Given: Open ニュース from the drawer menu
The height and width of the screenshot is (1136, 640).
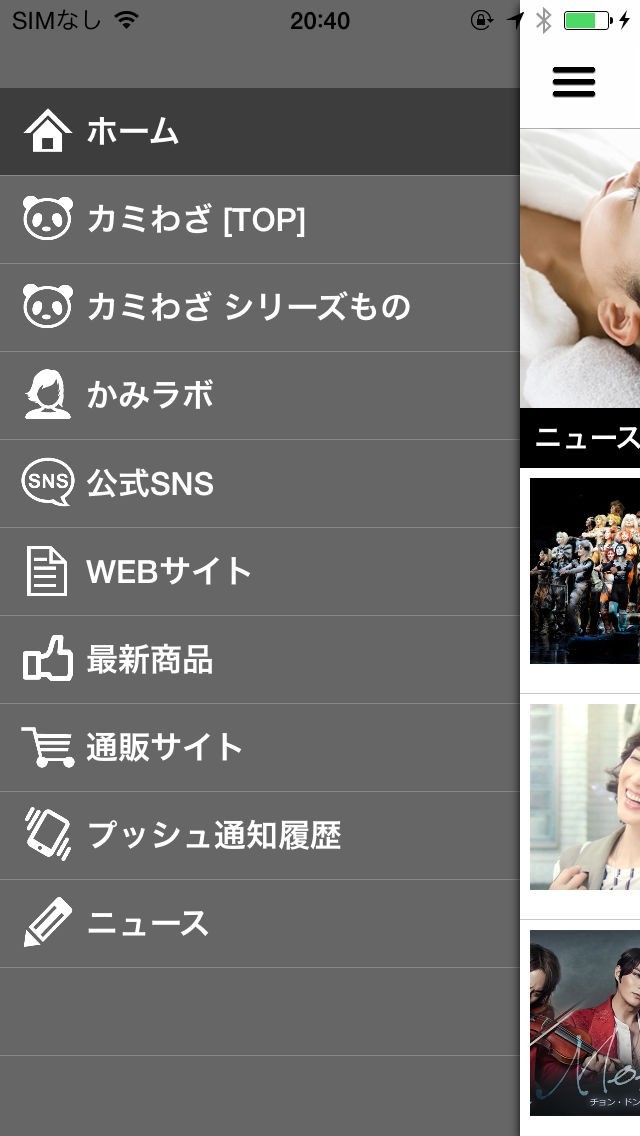Looking at the screenshot, I should [x=259, y=924].
